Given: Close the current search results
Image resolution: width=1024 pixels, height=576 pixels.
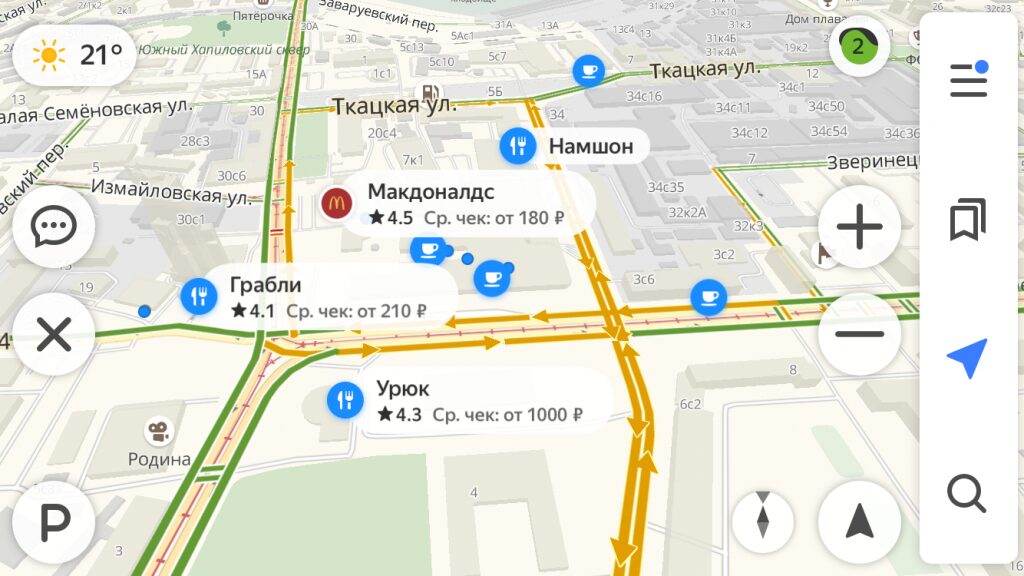Looking at the screenshot, I should (53, 335).
